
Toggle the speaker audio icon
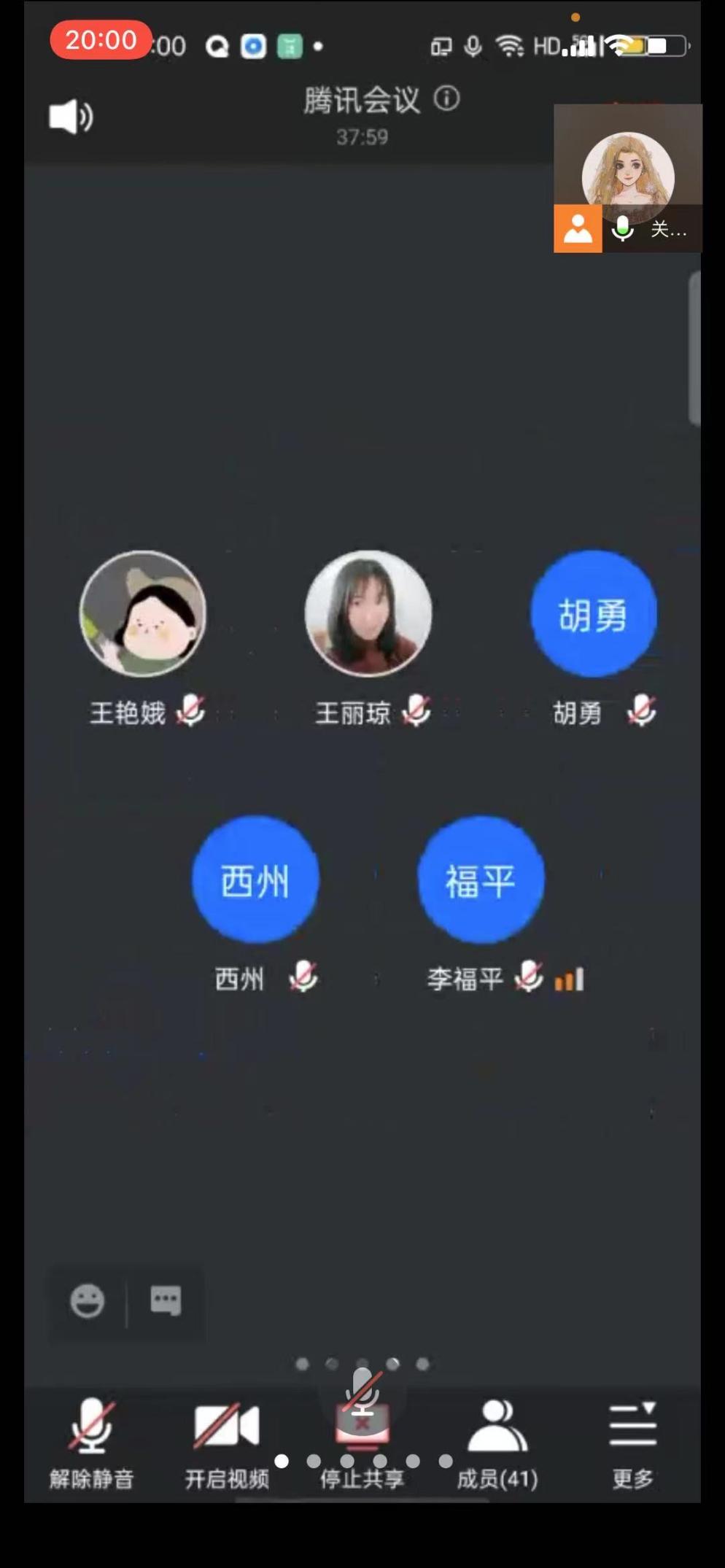[70, 117]
